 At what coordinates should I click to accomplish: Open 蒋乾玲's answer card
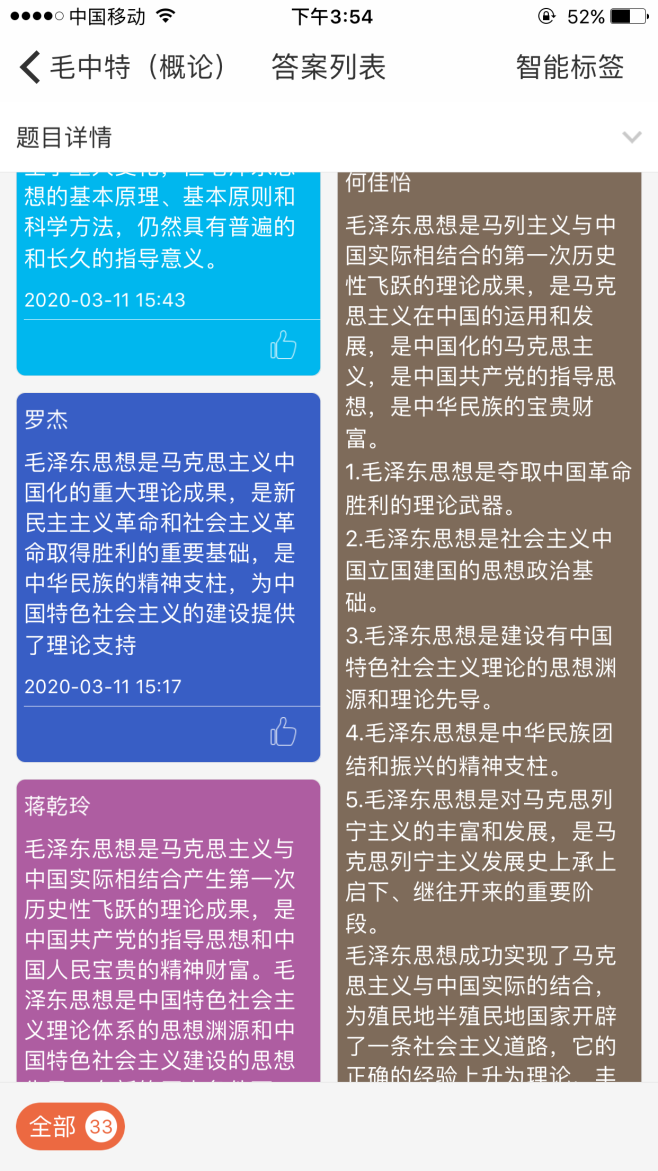(x=168, y=930)
